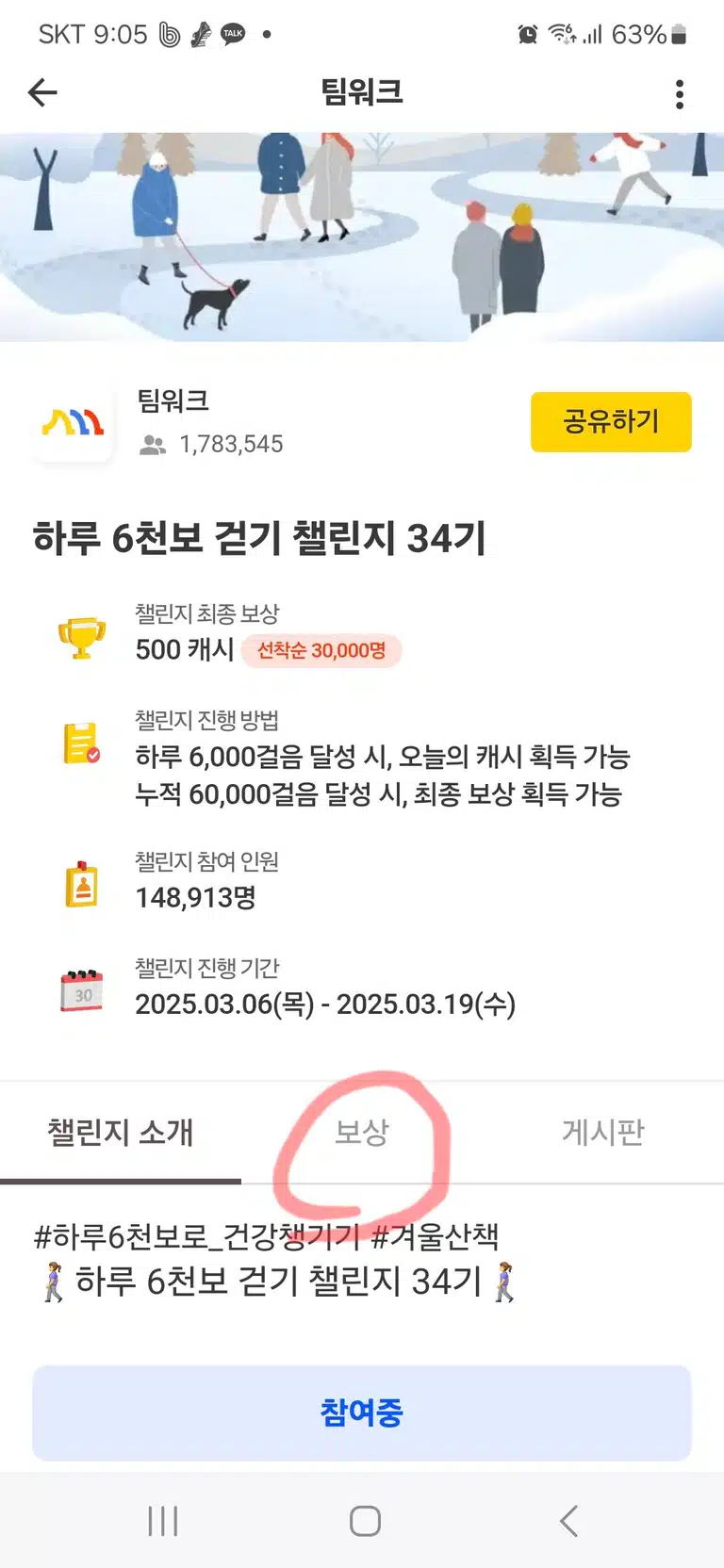Screen dimensions: 724x1568
Task: Select the 챌린지 소개 tab
Action: pos(121,1132)
